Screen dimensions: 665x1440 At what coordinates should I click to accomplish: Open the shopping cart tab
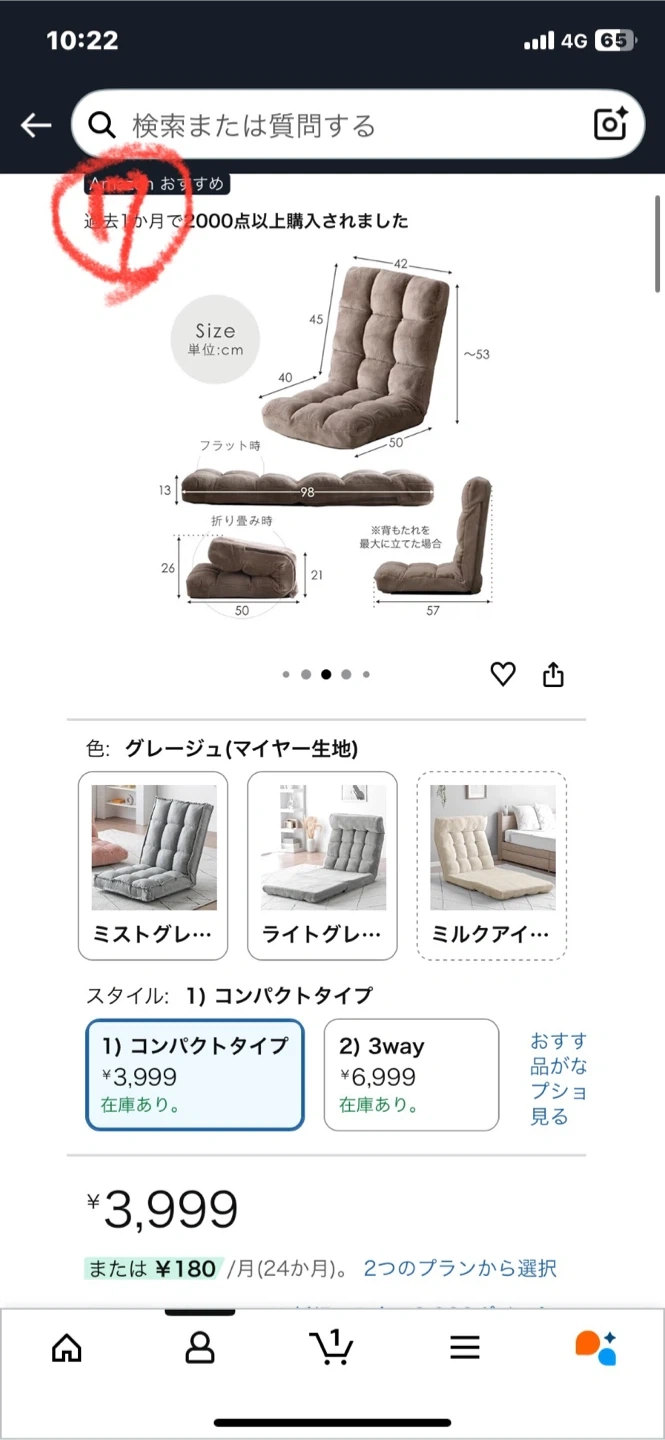click(331, 1347)
